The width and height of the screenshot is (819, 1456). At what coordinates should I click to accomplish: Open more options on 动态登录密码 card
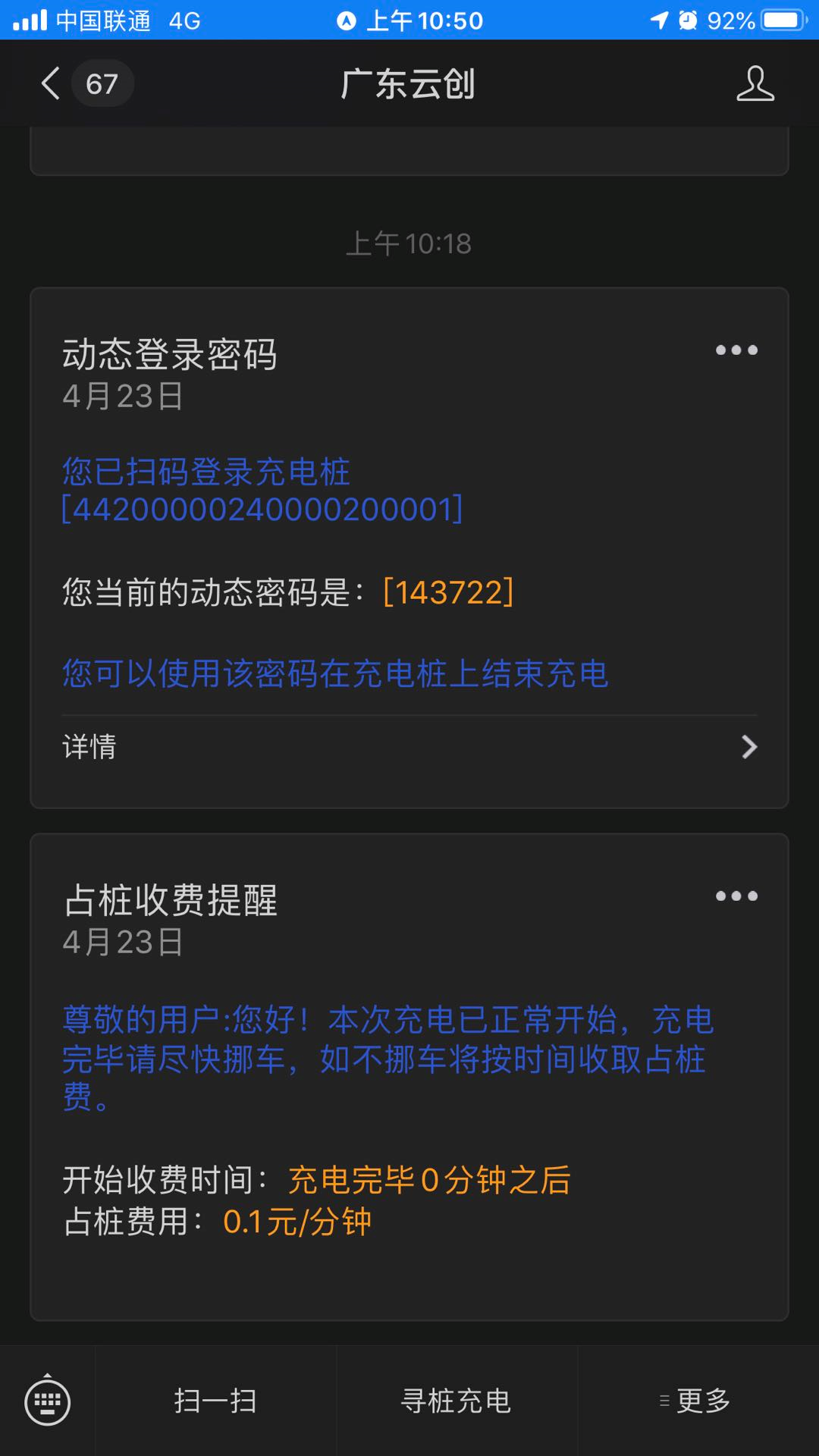click(736, 350)
